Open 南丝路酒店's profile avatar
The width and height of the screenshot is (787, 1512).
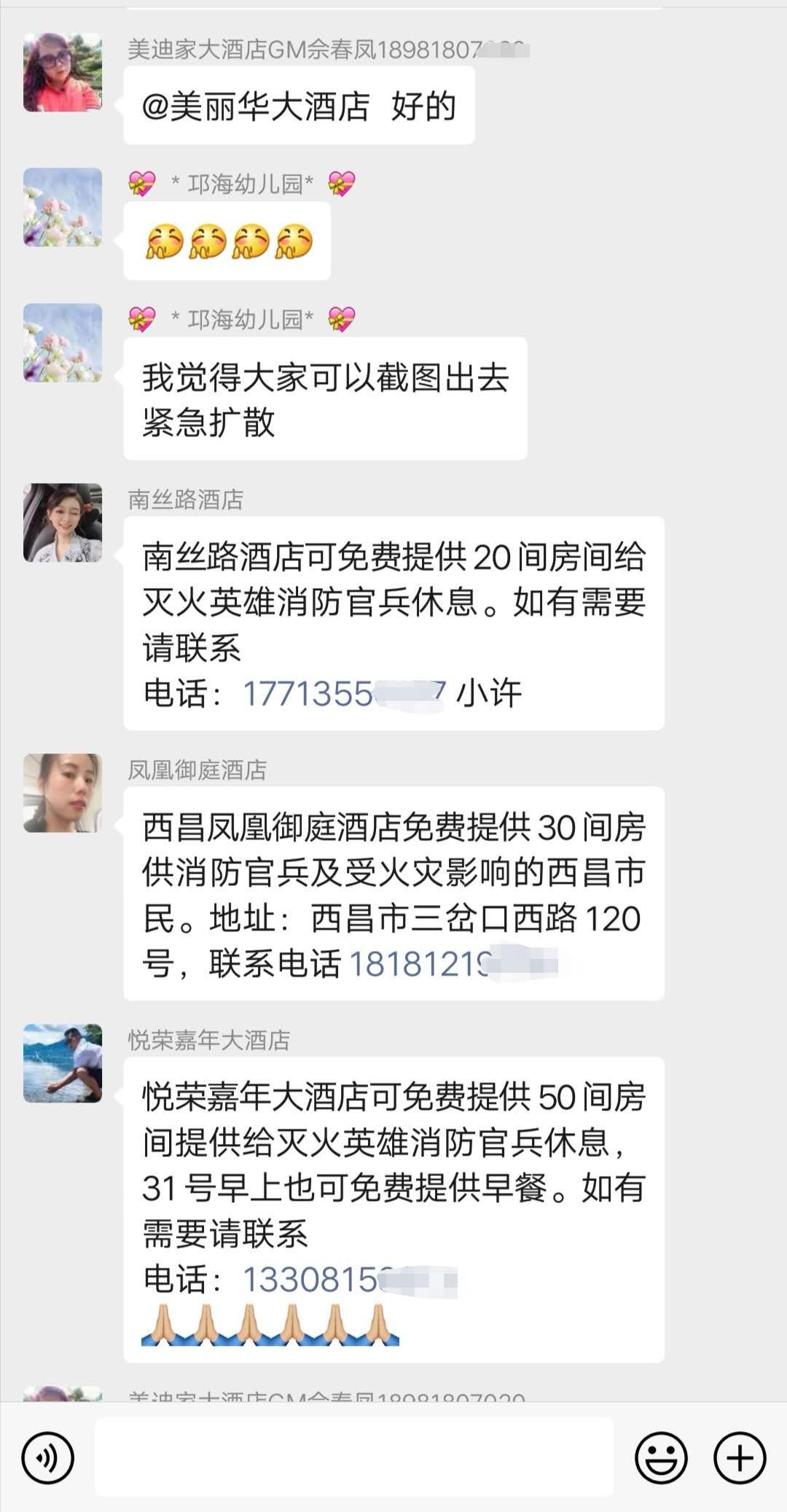[63, 522]
